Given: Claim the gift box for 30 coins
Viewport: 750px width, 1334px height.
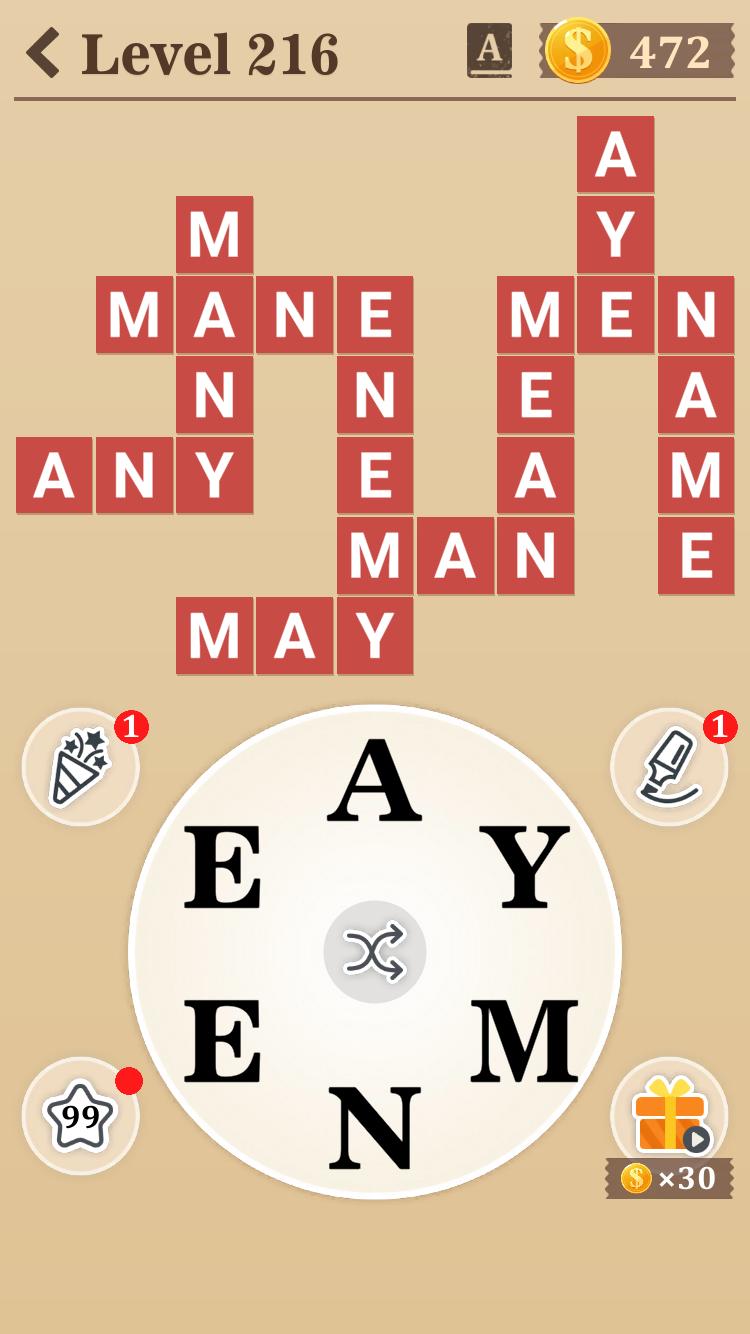Looking at the screenshot, I should click(x=669, y=1117).
